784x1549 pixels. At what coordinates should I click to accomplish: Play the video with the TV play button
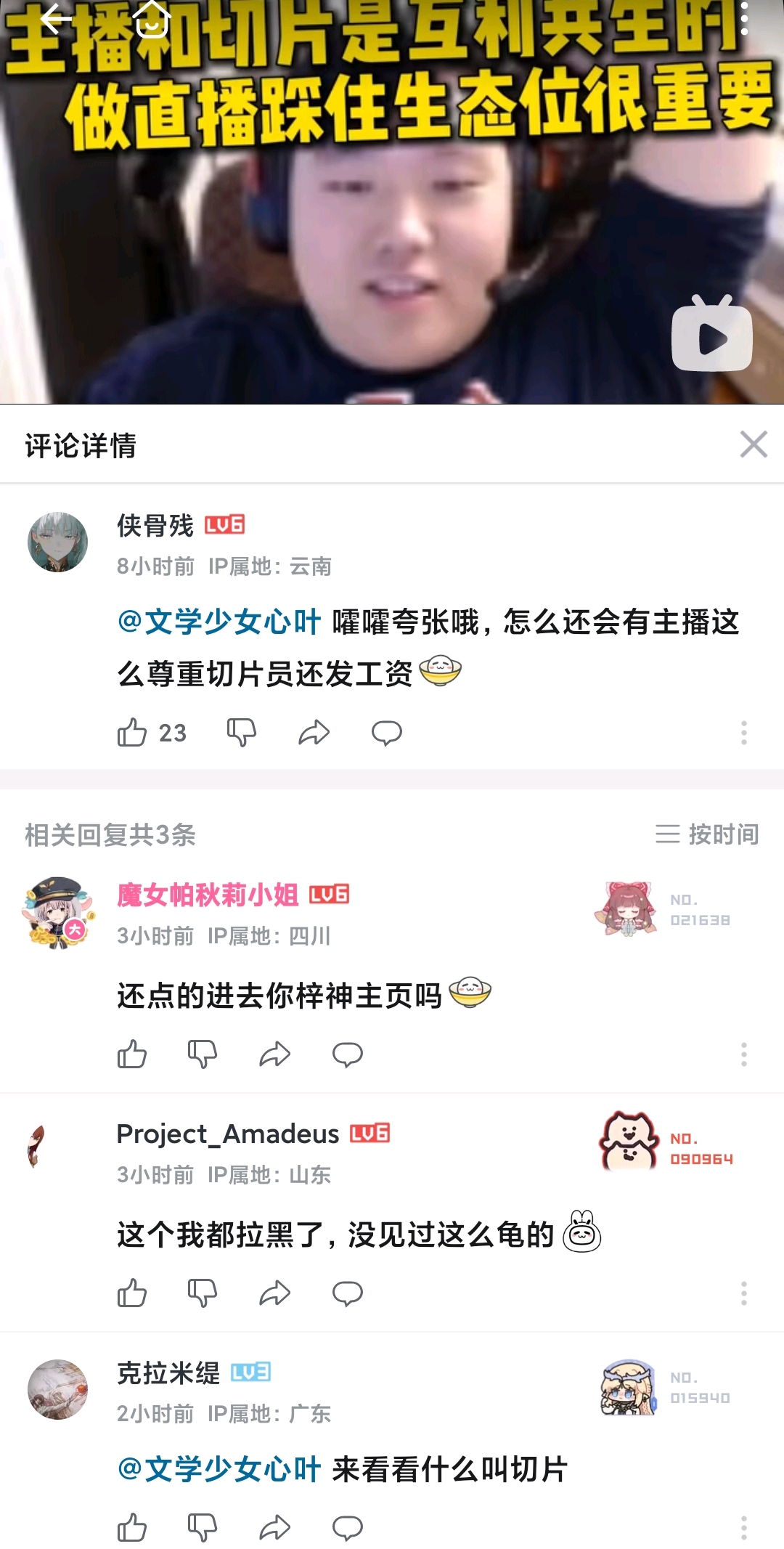pos(711,336)
